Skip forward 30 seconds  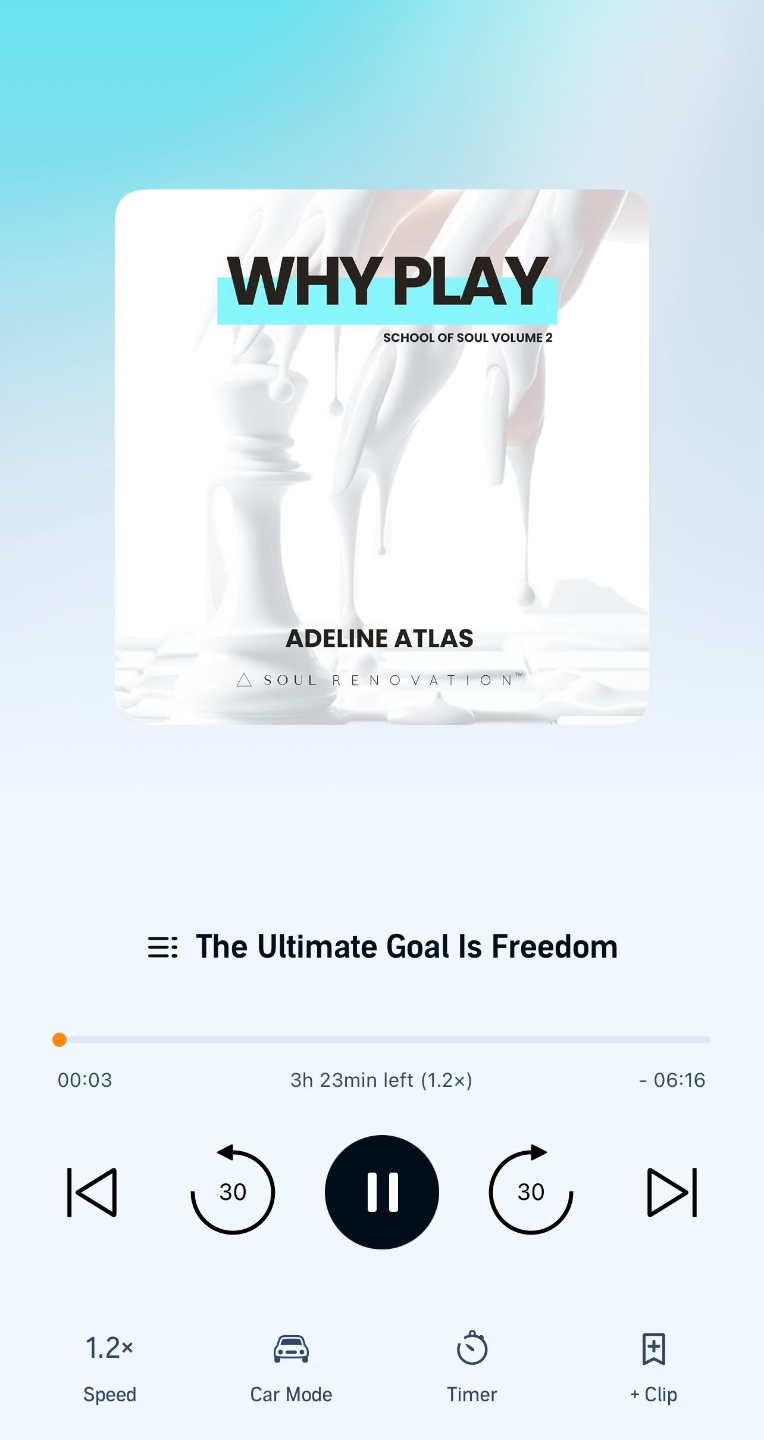[531, 1192]
